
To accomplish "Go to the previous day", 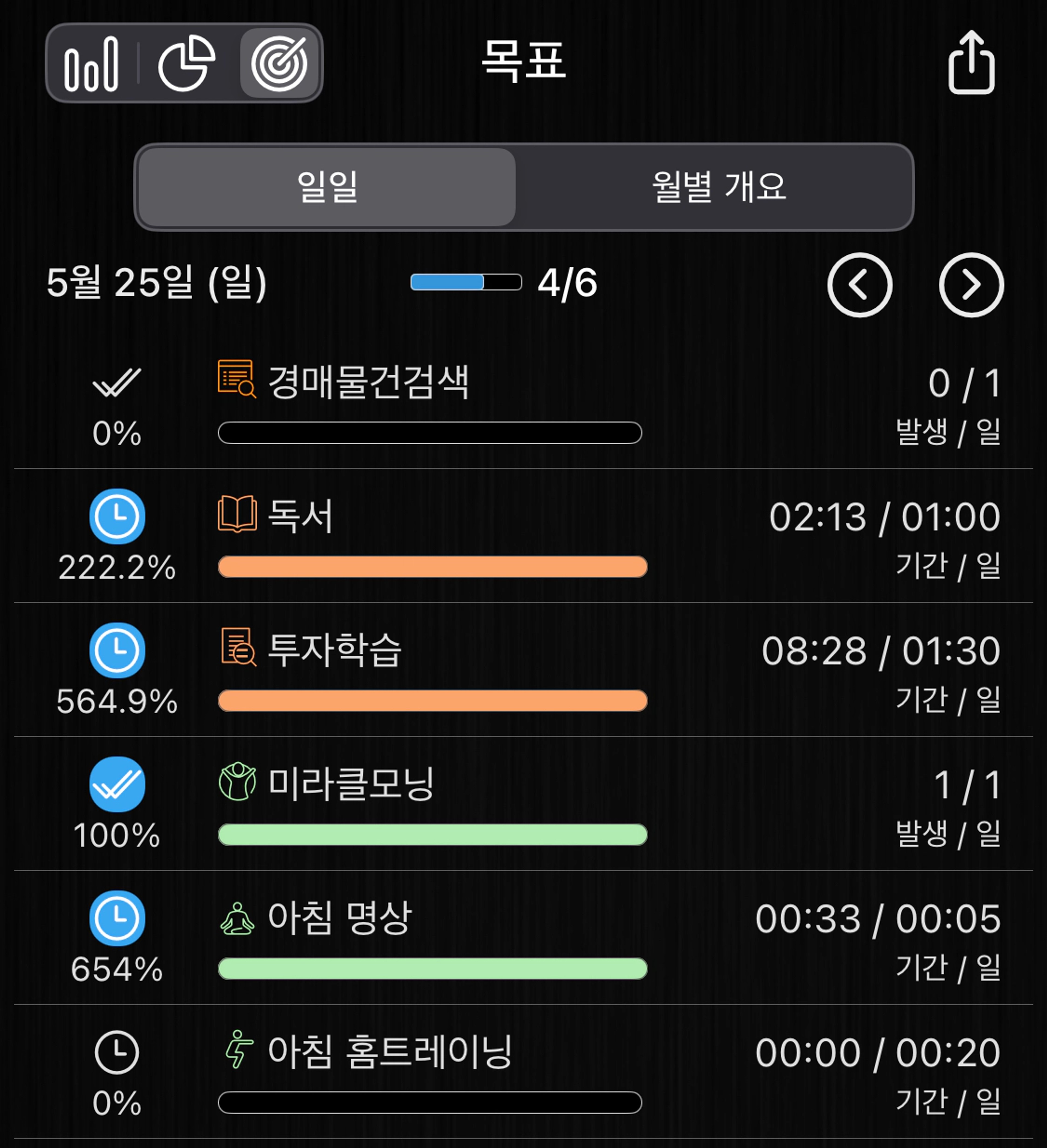I will point(860,285).
